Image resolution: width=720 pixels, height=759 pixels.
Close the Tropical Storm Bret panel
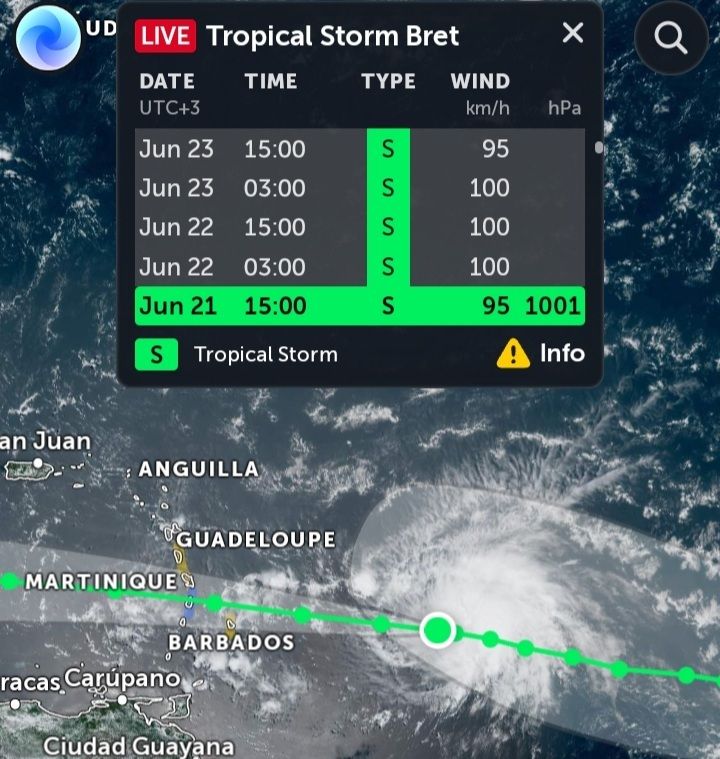click(572, 33)
